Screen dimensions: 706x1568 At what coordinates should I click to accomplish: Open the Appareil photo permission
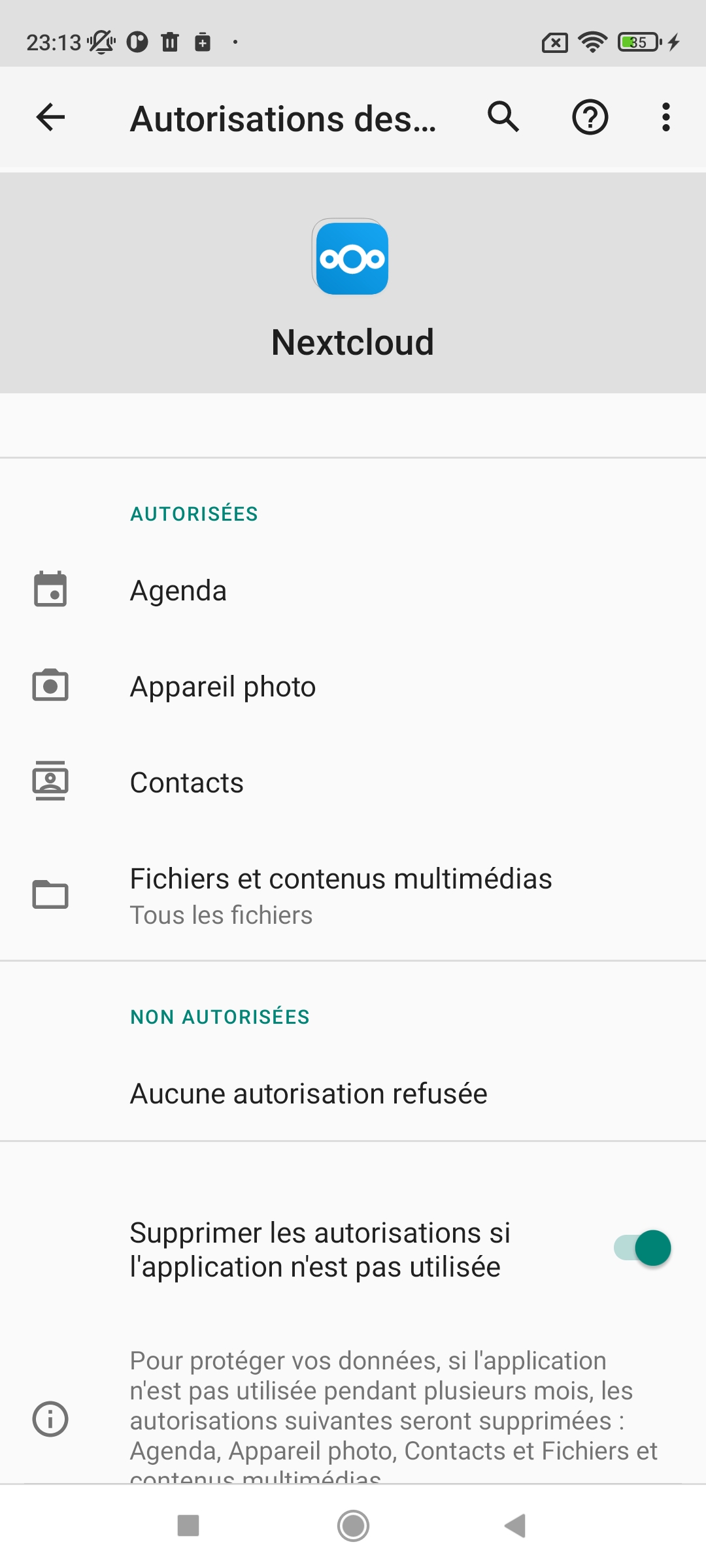click(x=353, y=687)
